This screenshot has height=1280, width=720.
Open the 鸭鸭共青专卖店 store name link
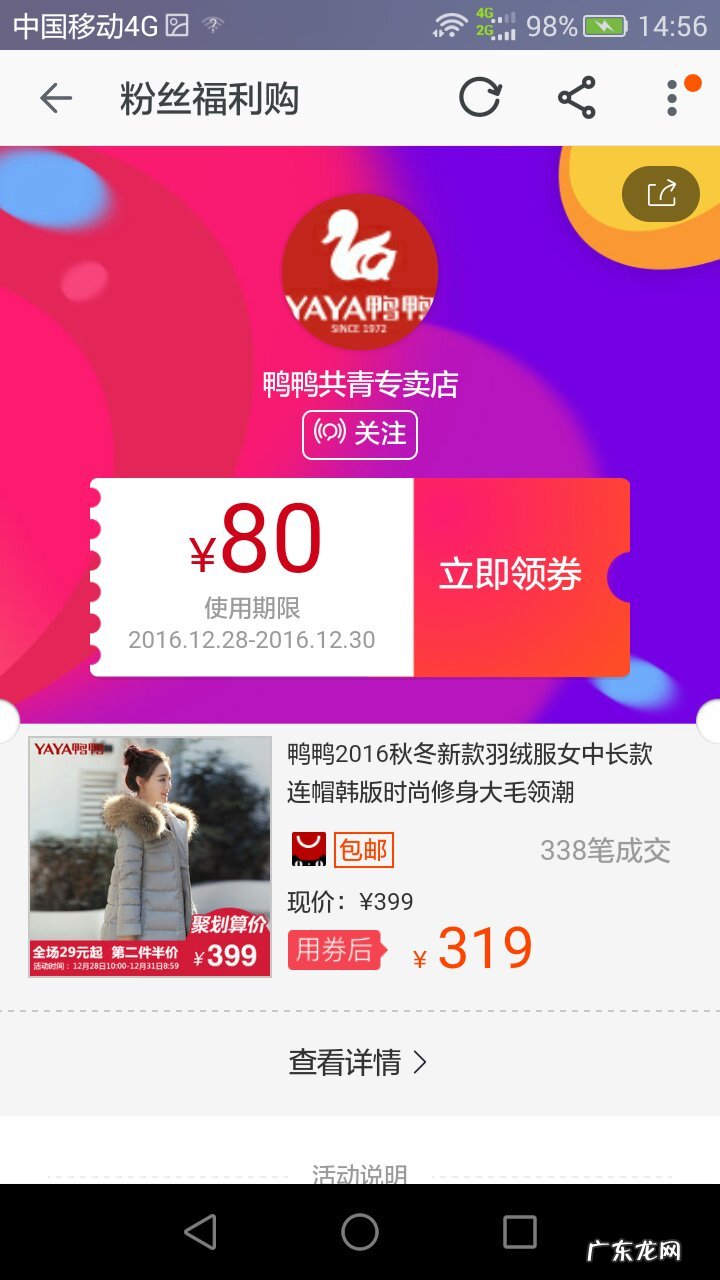[360, 387]
